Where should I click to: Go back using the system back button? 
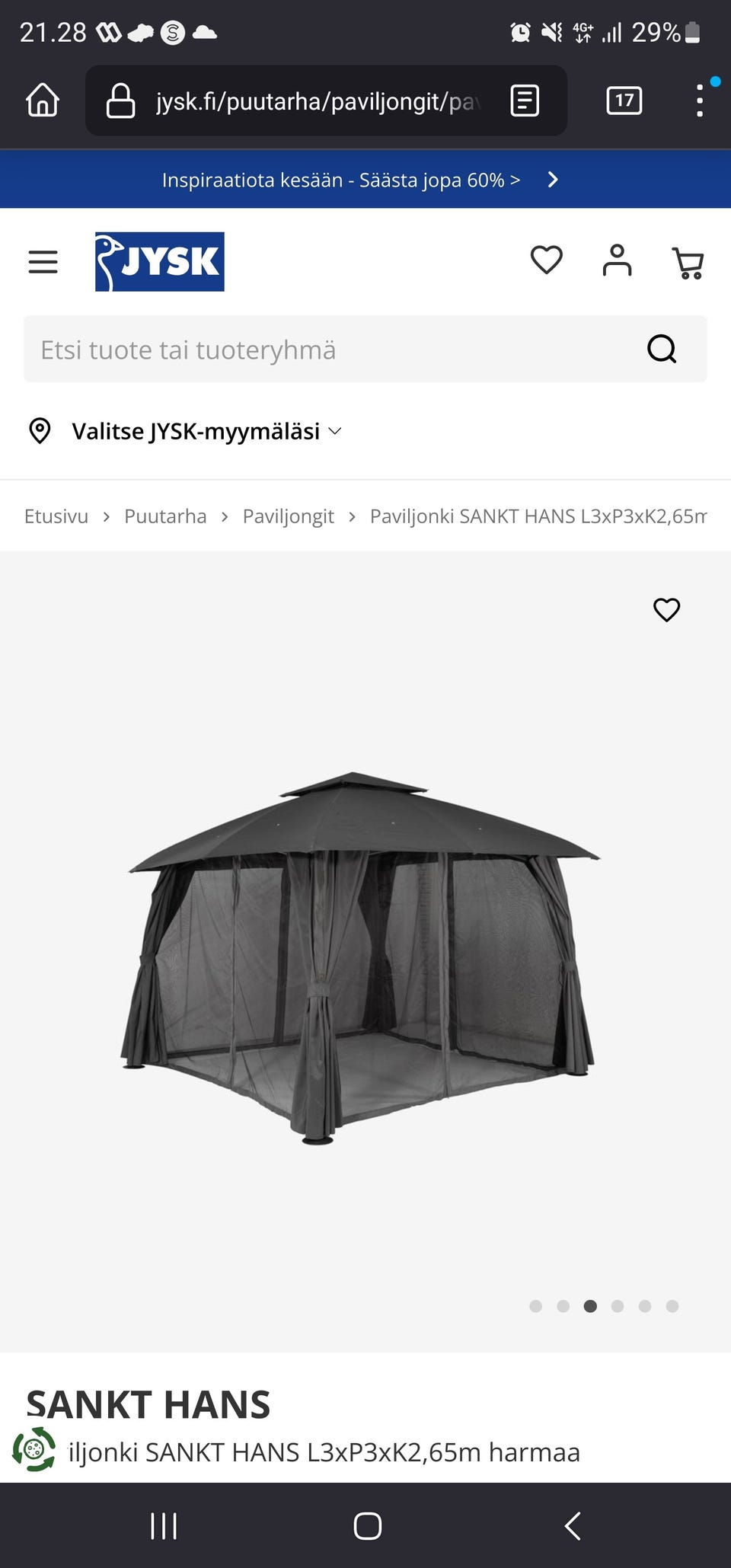[x=573, y=1525]
